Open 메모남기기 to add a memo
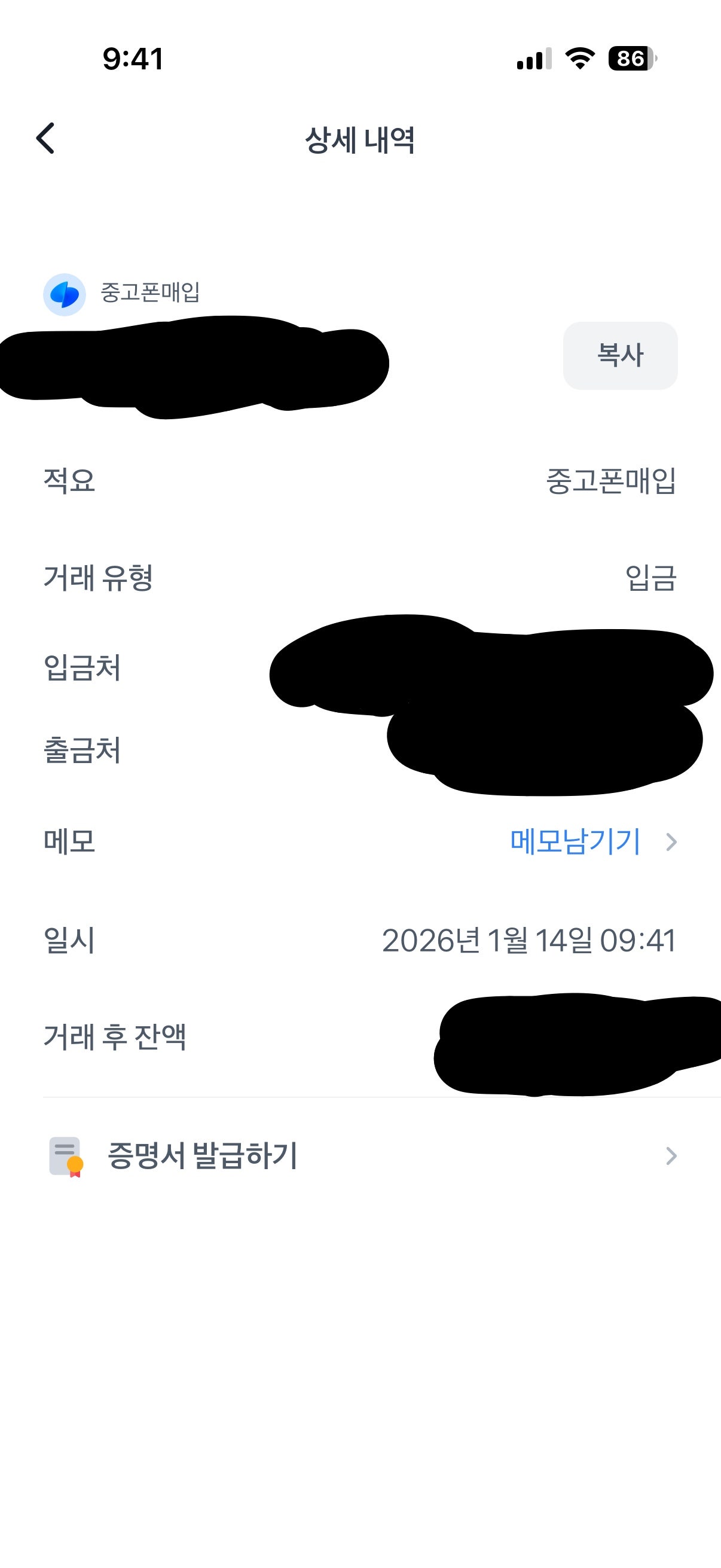 click(576, 841)
